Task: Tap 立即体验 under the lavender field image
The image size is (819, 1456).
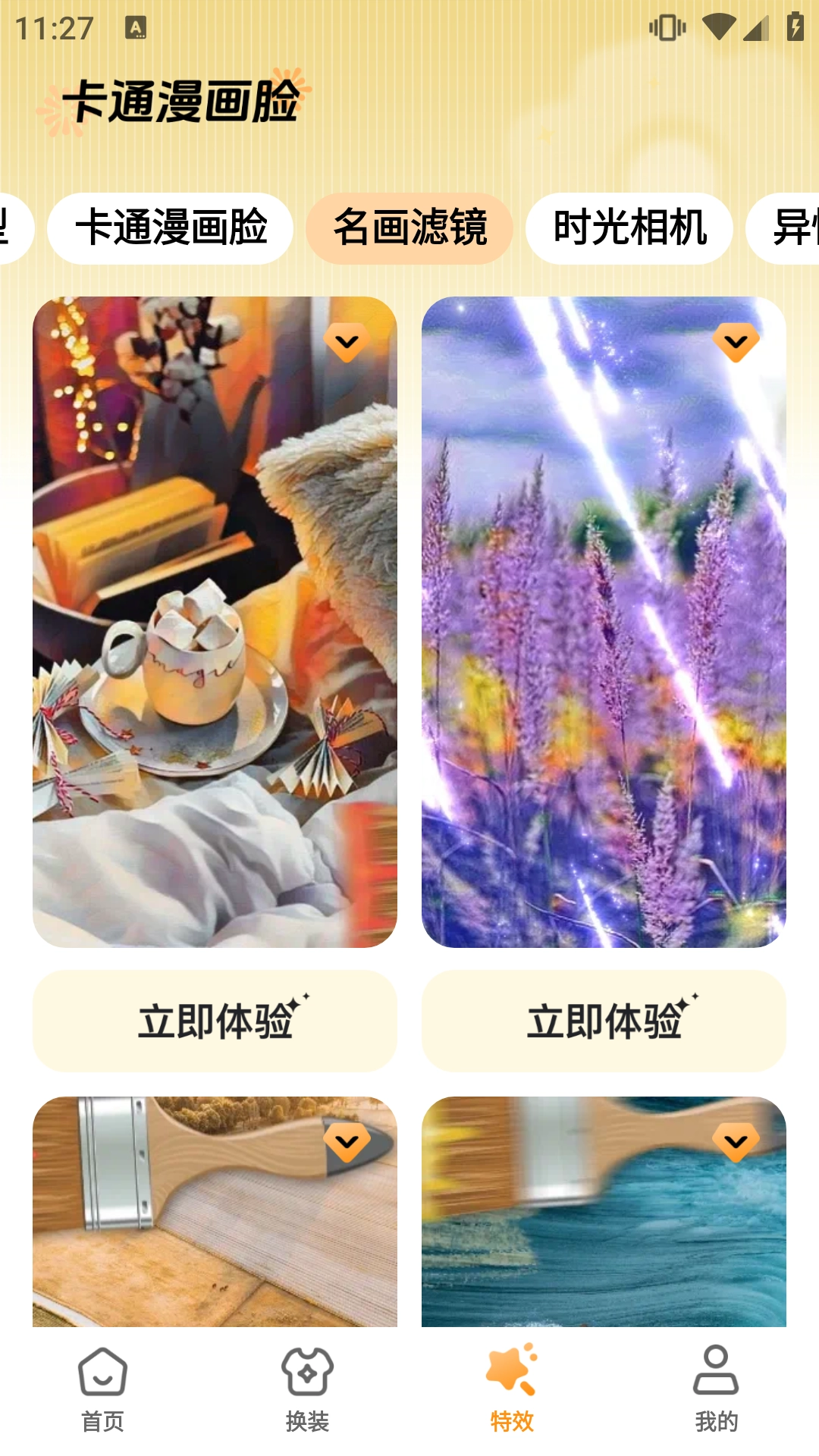Action: tap(604, 1021)
